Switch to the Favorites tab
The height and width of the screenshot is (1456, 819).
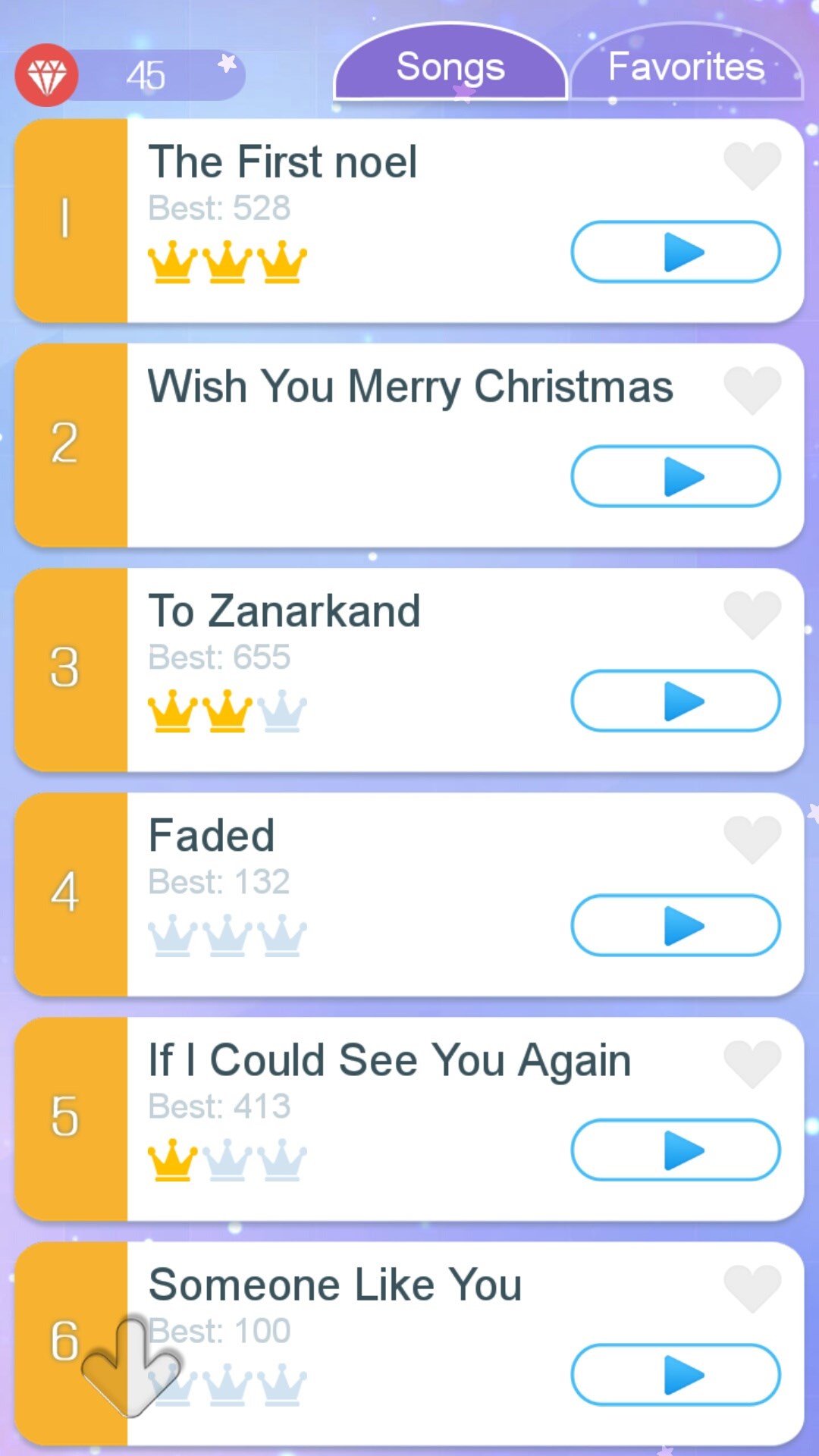[686, 67]
